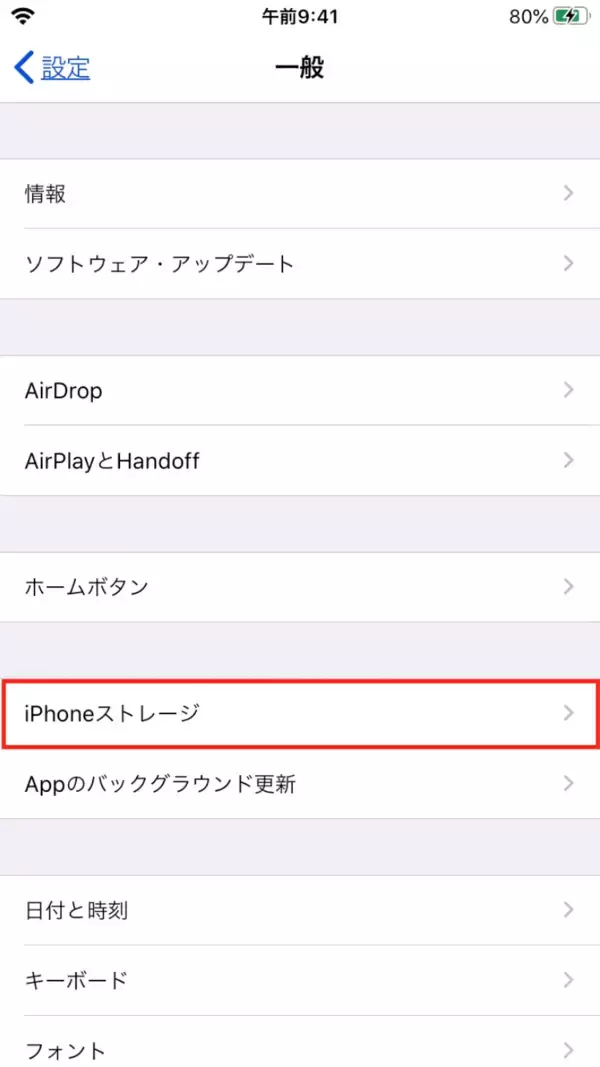Open the 情報 row
600x1067 pixels.
click(300, 194)
